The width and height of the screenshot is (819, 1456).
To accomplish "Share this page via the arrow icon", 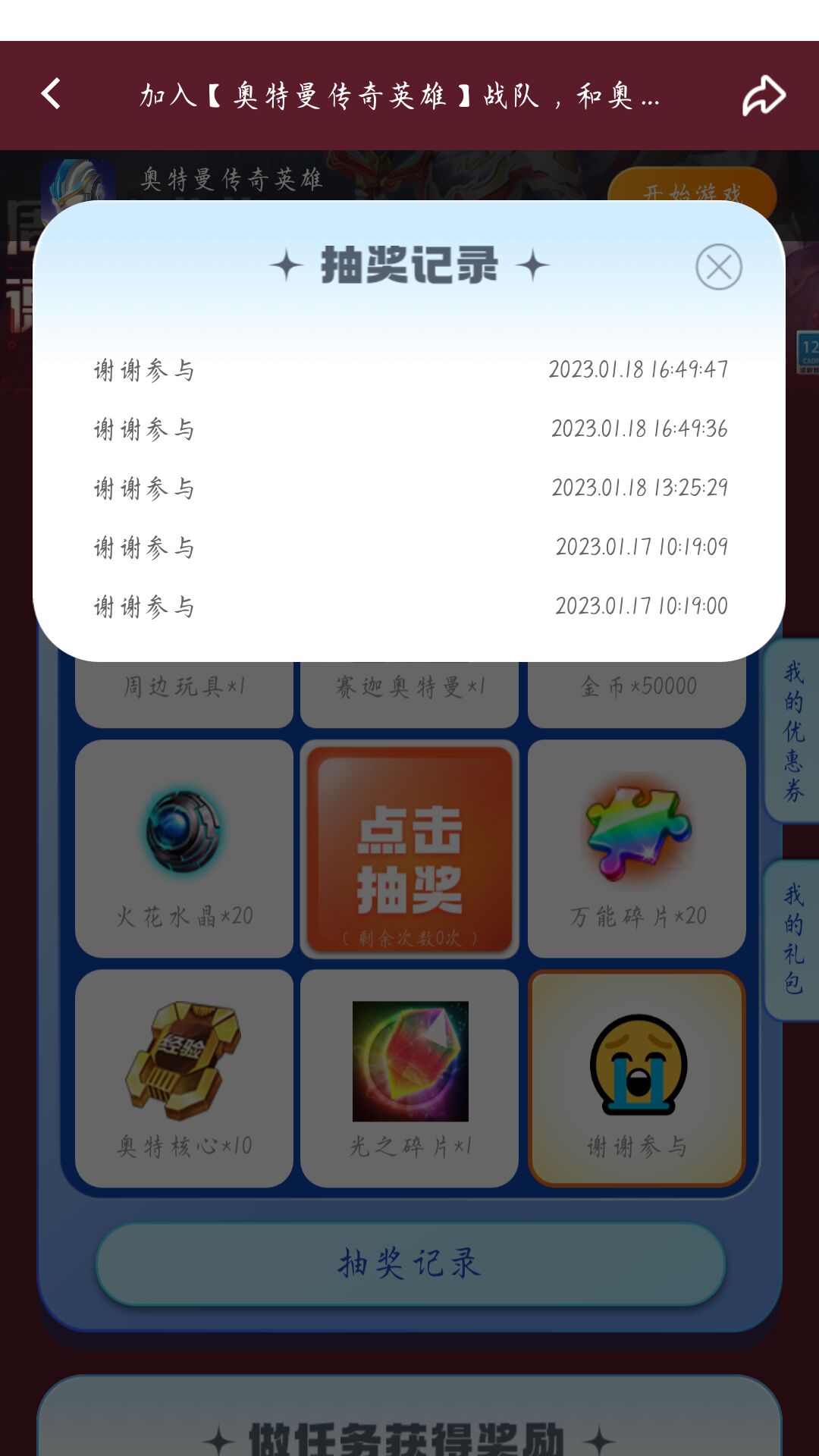I will (x=763, y=96).
